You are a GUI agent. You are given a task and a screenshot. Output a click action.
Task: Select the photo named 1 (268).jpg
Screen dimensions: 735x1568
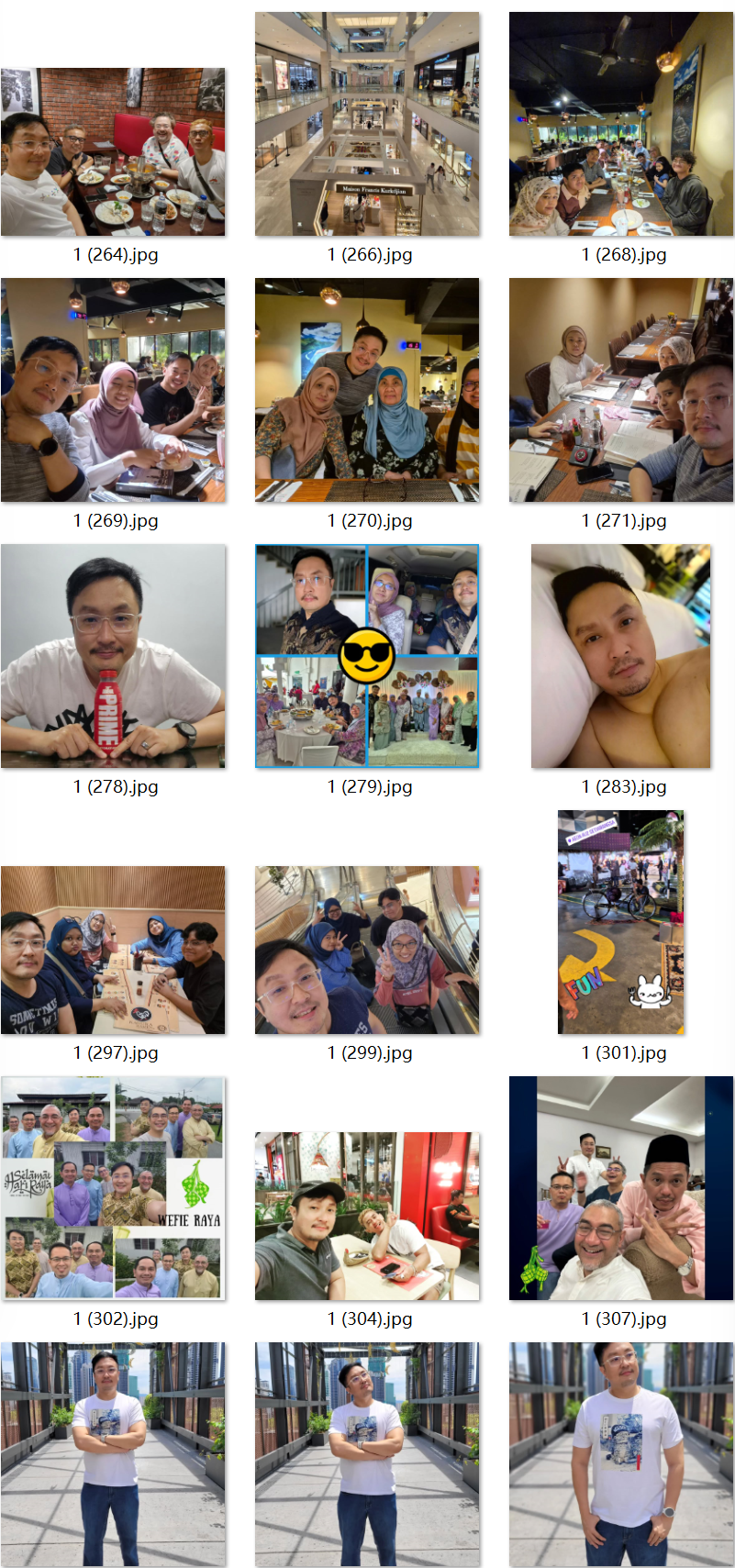[x=621, y=125]
